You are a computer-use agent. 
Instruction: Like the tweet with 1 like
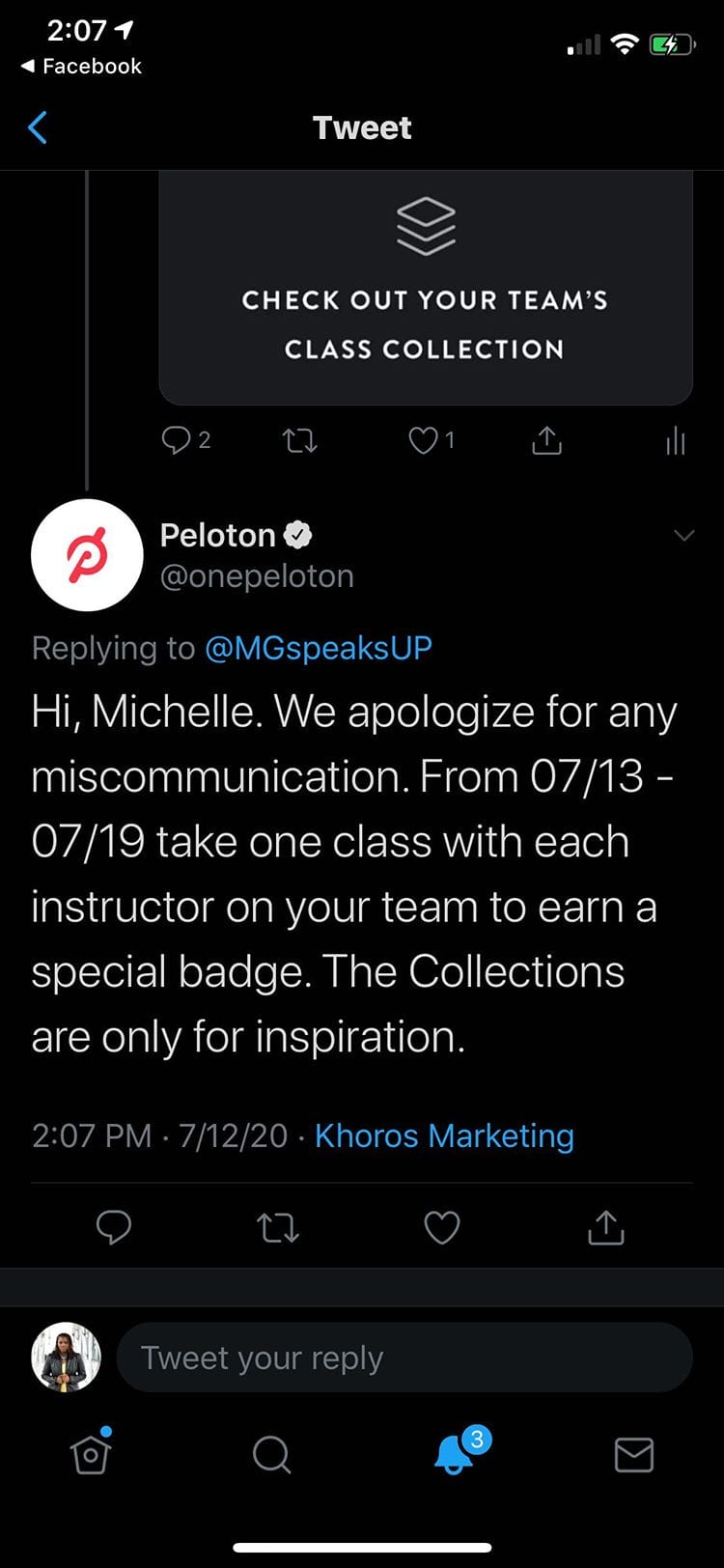(424, 441)
